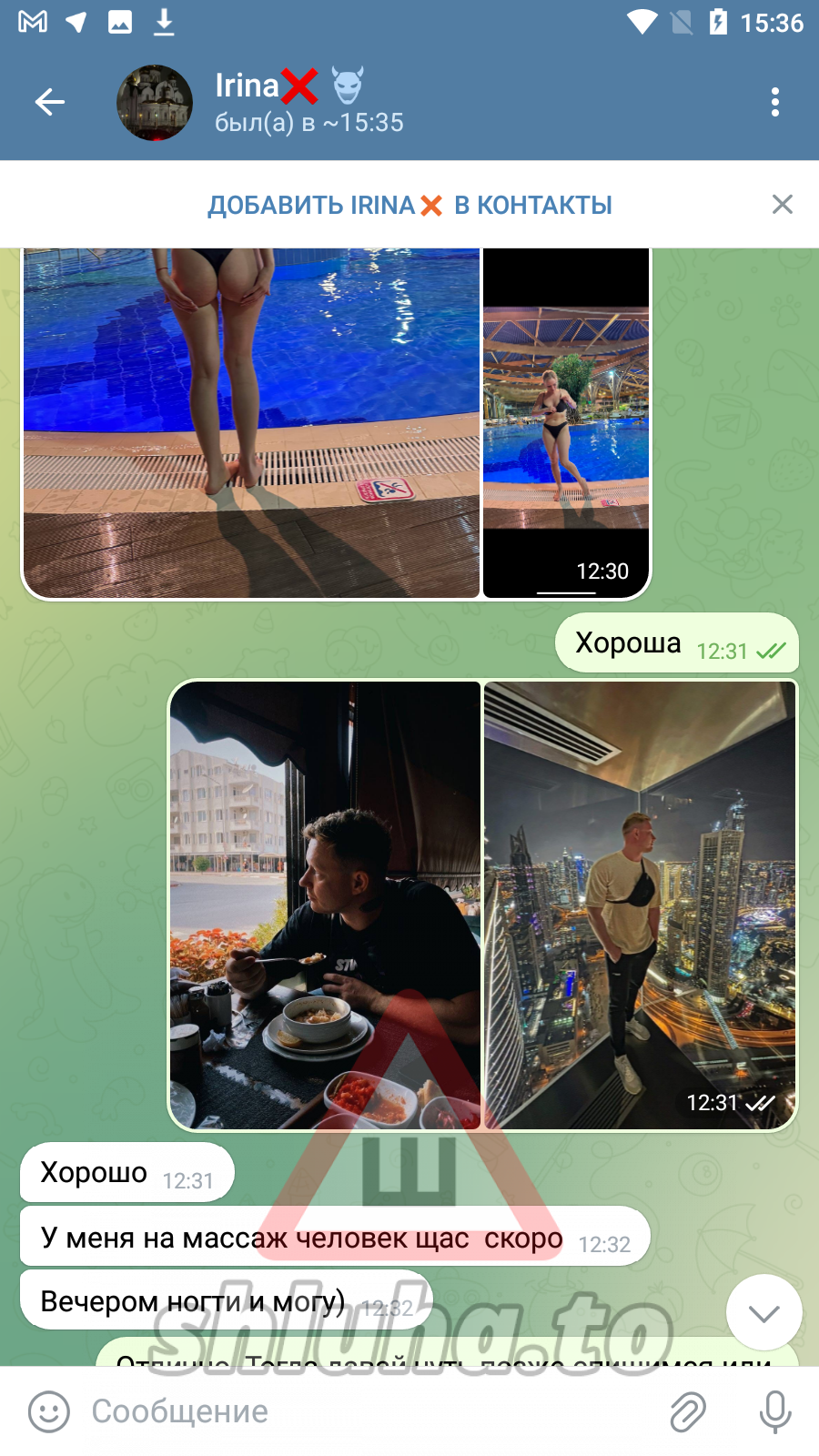This screenshot has height=1456, width=819.
Task: Go back to the chat list
Action: [x=50, y=102]
